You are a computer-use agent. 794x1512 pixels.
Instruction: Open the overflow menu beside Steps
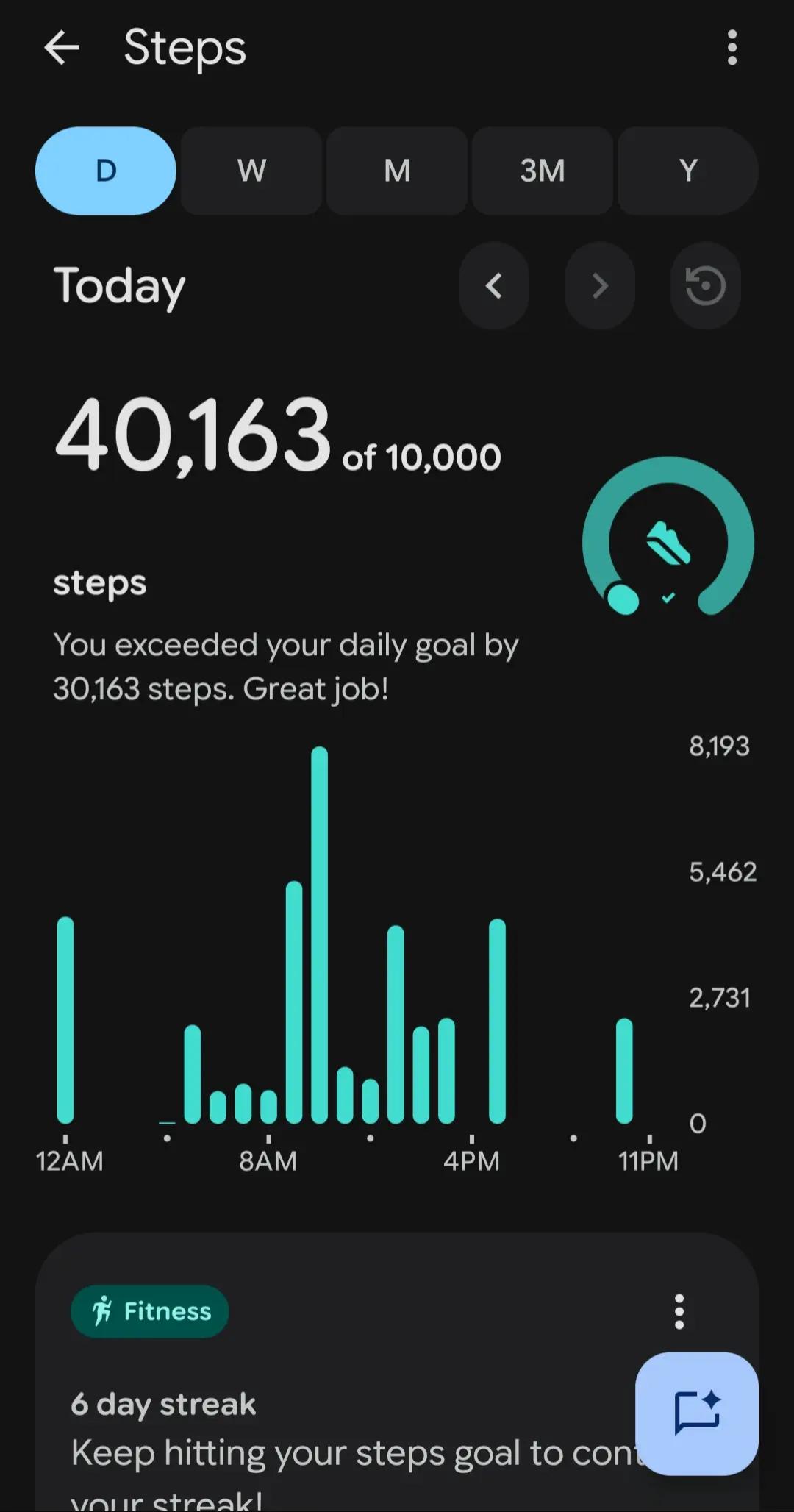pos(732,49)
